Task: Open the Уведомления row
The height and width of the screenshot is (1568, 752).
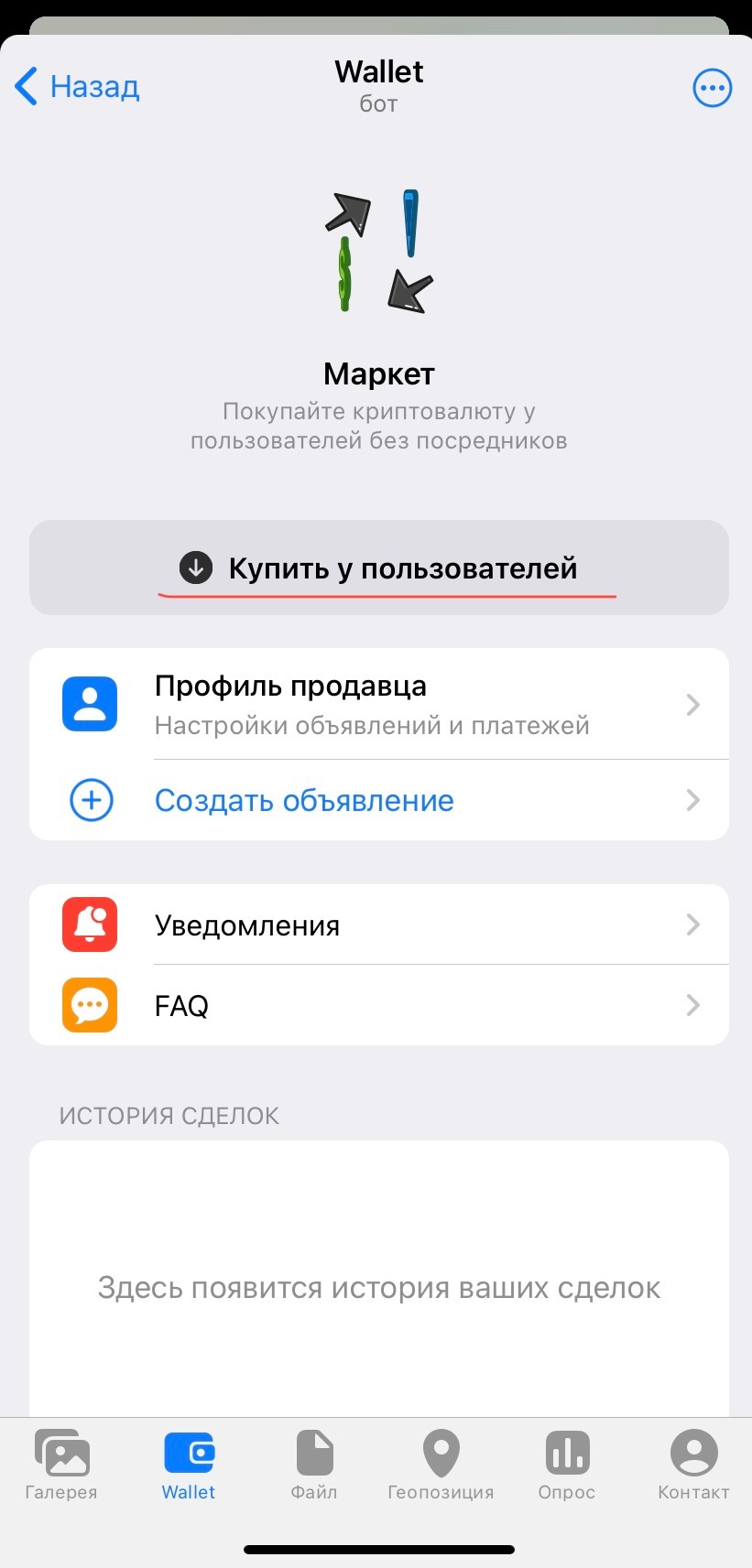Action: (379, 925)
